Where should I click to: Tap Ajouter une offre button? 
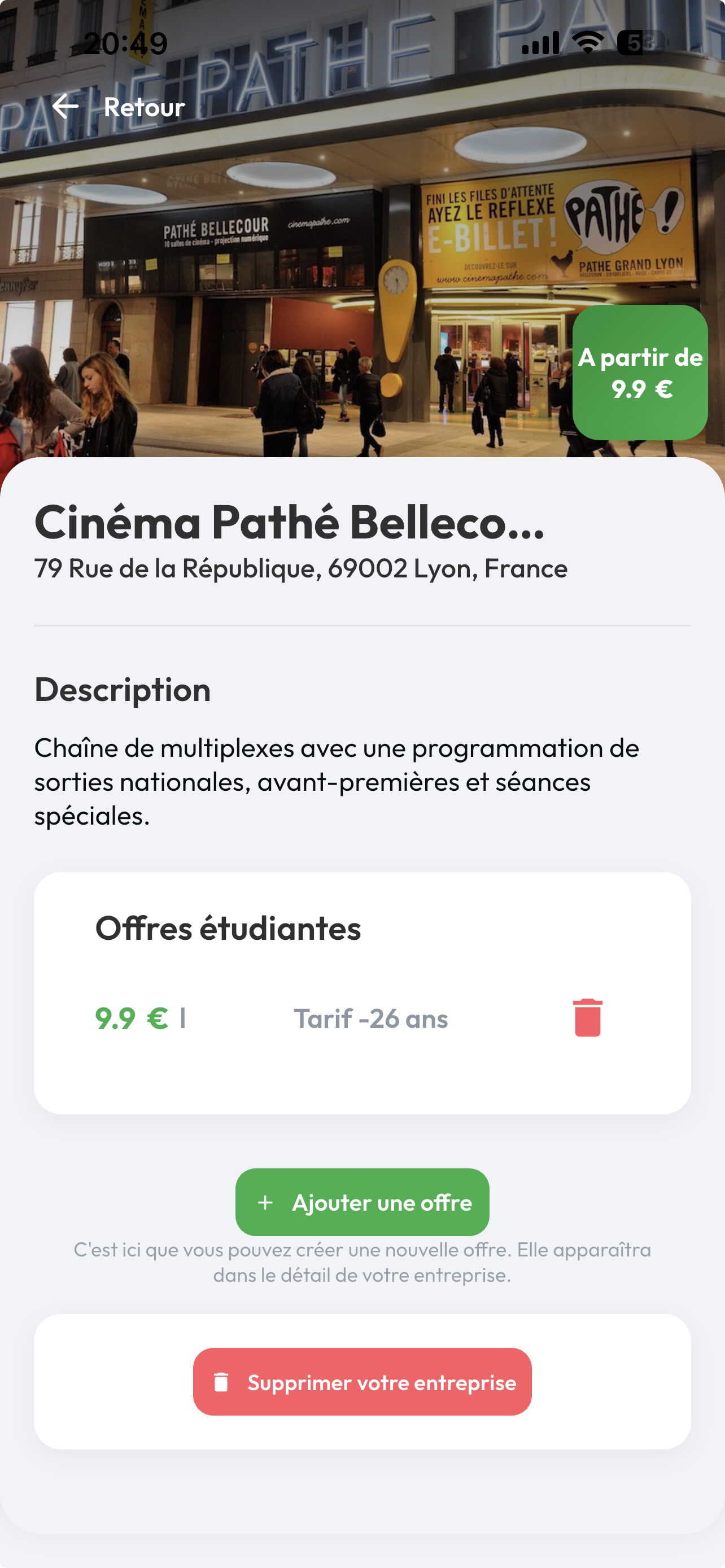coord(362,1202)
